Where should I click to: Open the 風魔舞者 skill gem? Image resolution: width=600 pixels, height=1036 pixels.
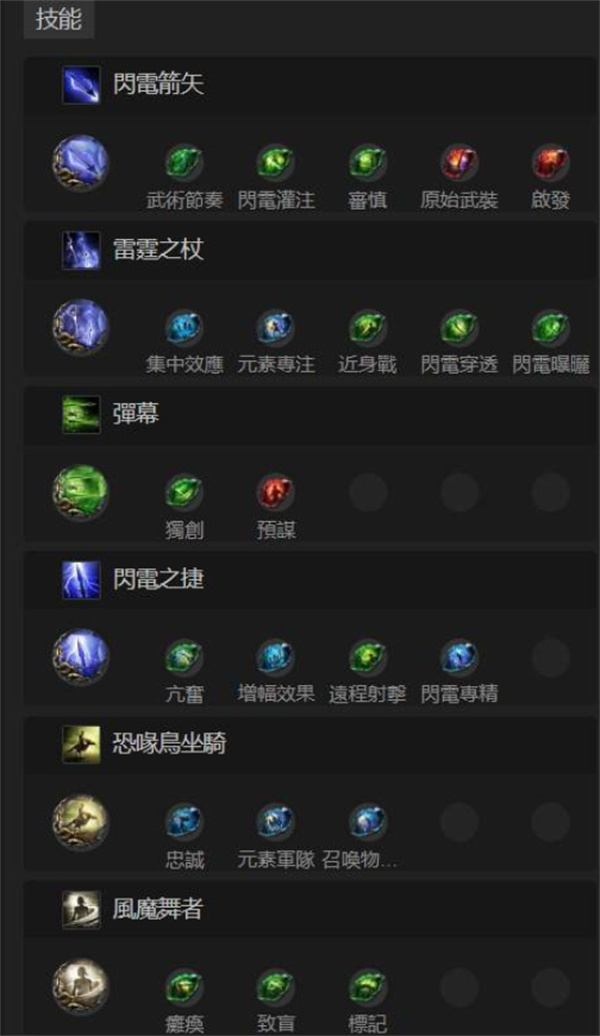coord(81,988)
